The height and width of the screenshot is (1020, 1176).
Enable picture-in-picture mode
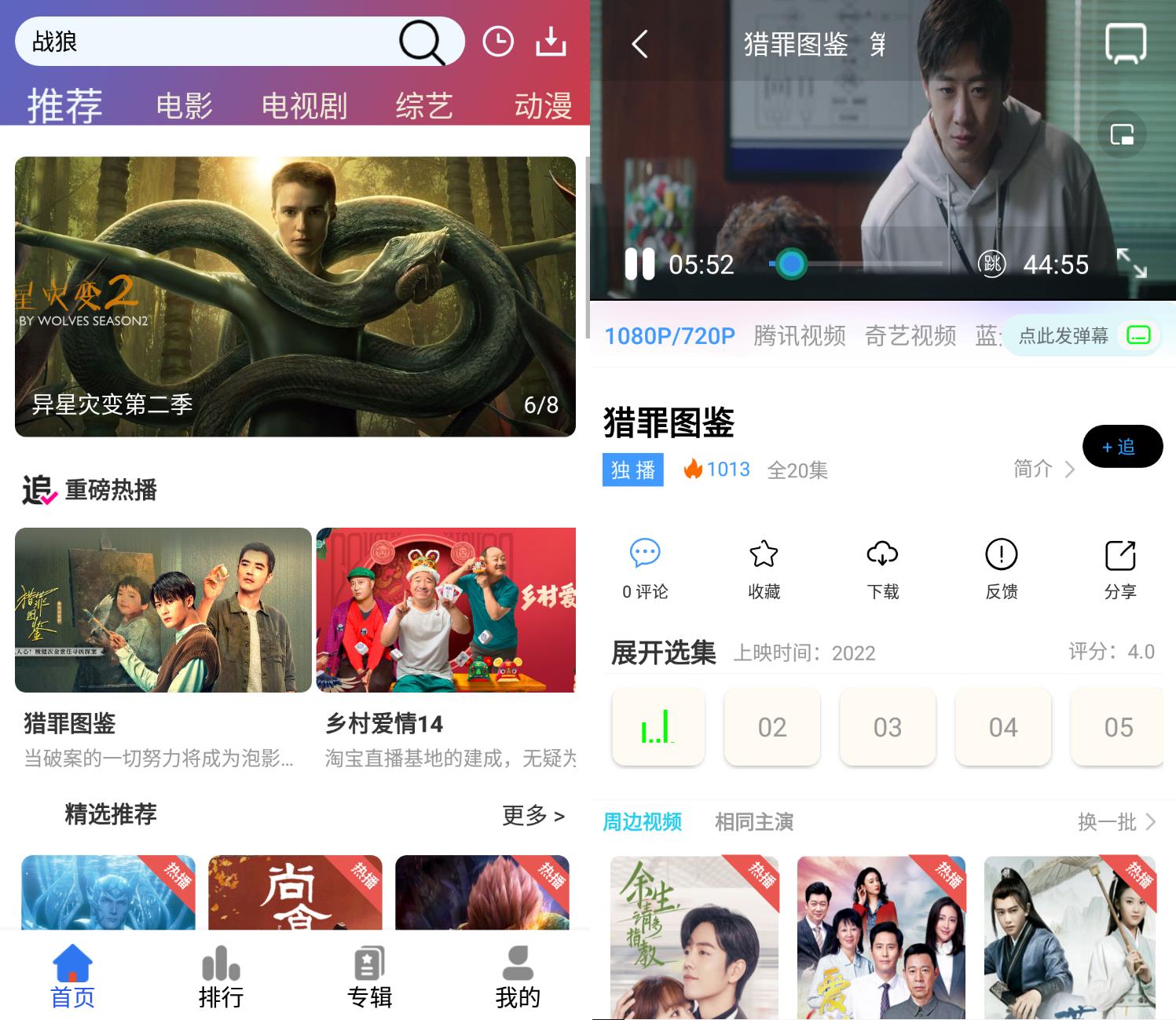1122,135
